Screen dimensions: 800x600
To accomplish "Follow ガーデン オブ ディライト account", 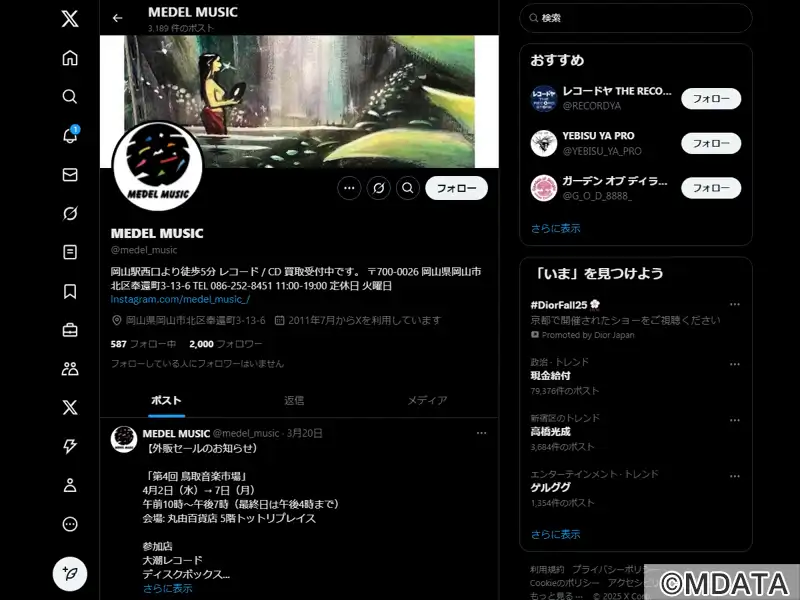I will pyautogui.click(x=711, y=188).
